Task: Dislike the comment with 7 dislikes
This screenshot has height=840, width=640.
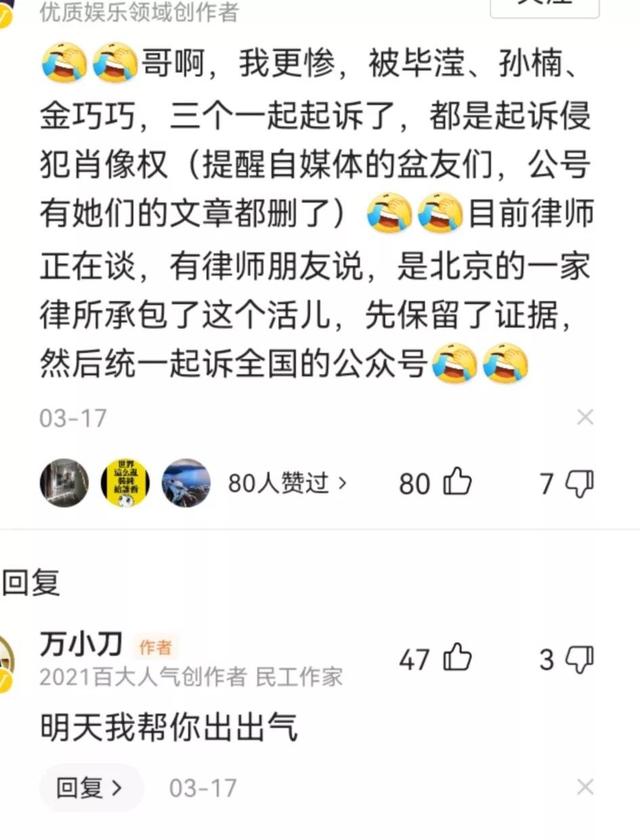Action: tap(579, 483)
